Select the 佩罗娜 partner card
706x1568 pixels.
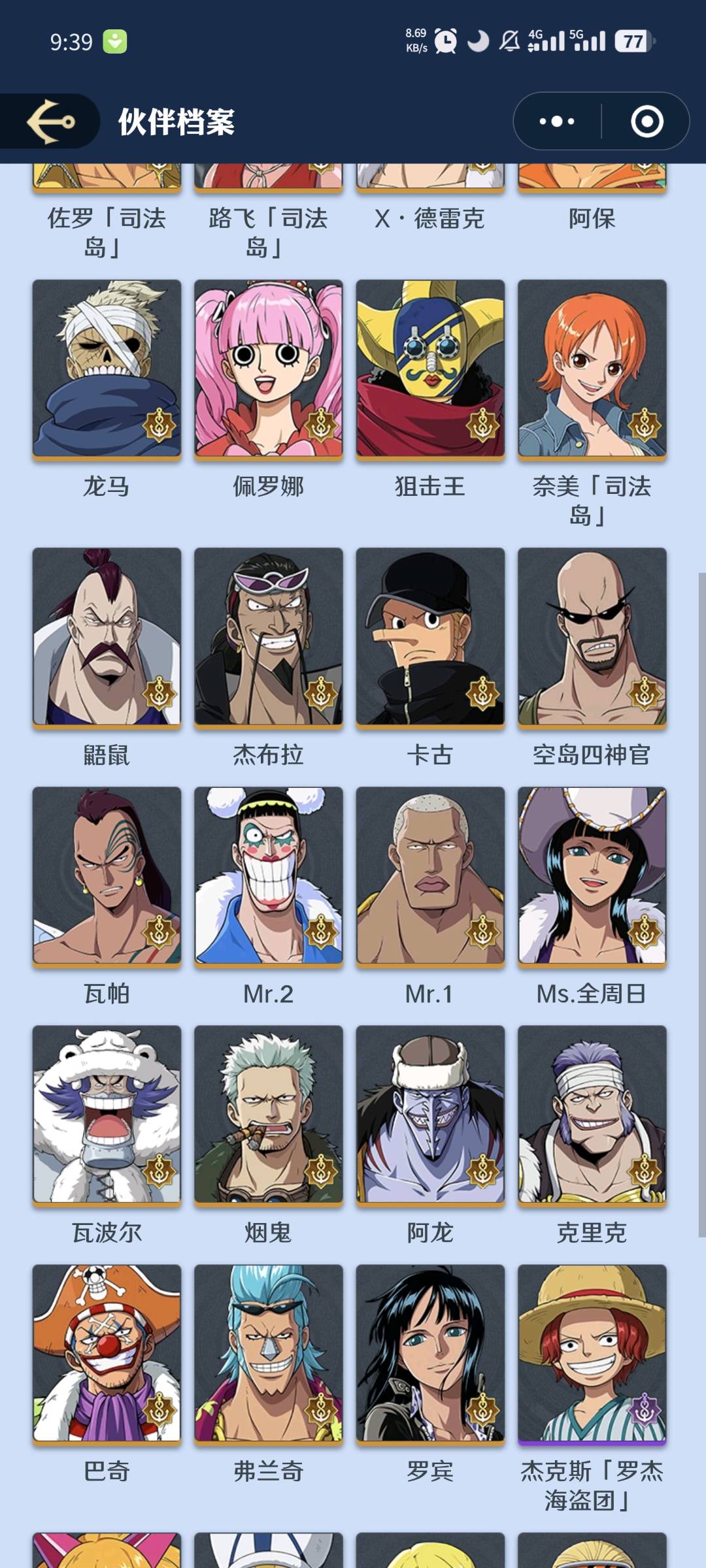[268, 369]
